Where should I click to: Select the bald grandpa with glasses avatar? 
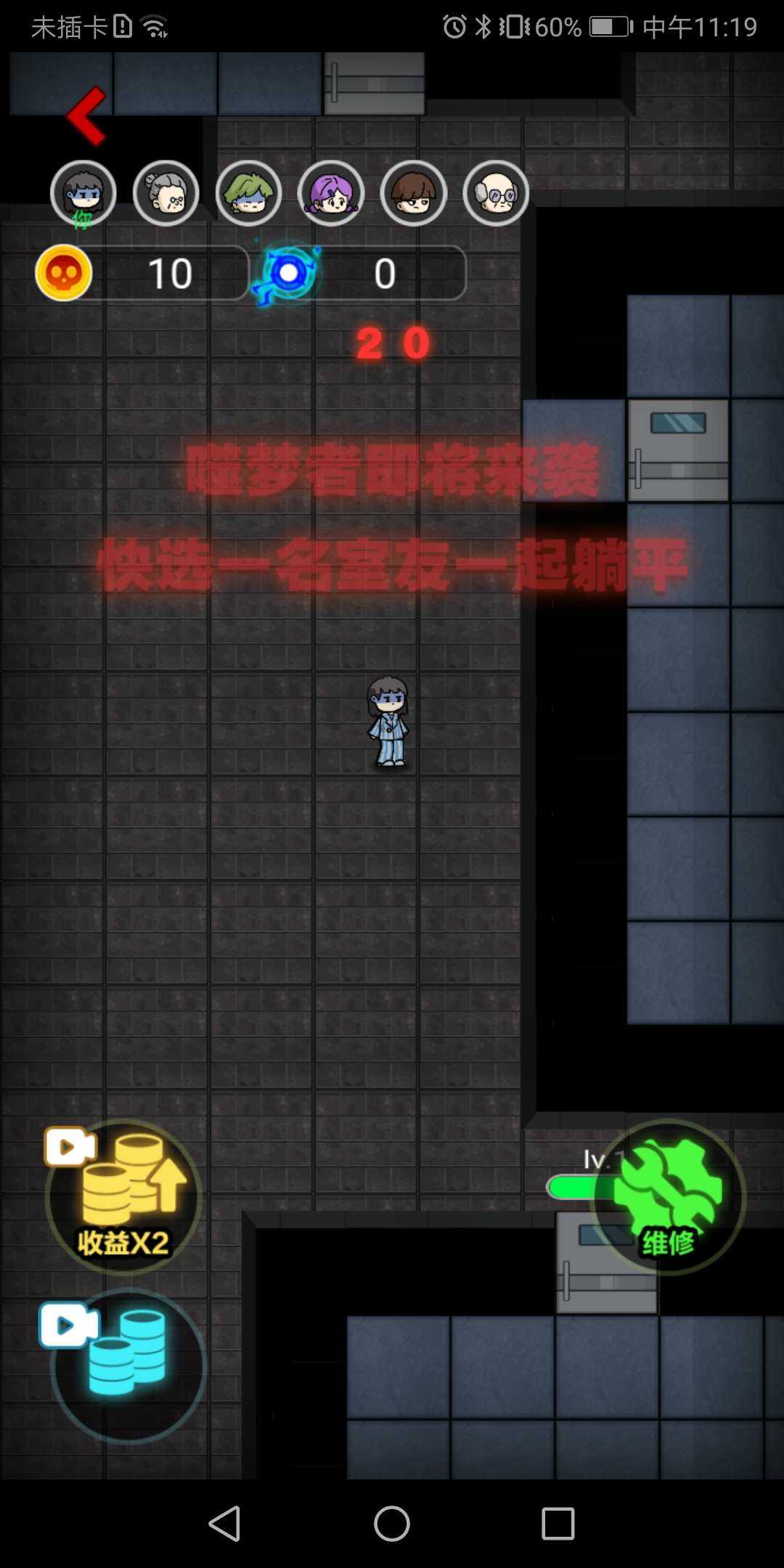[x=497, y=193]
